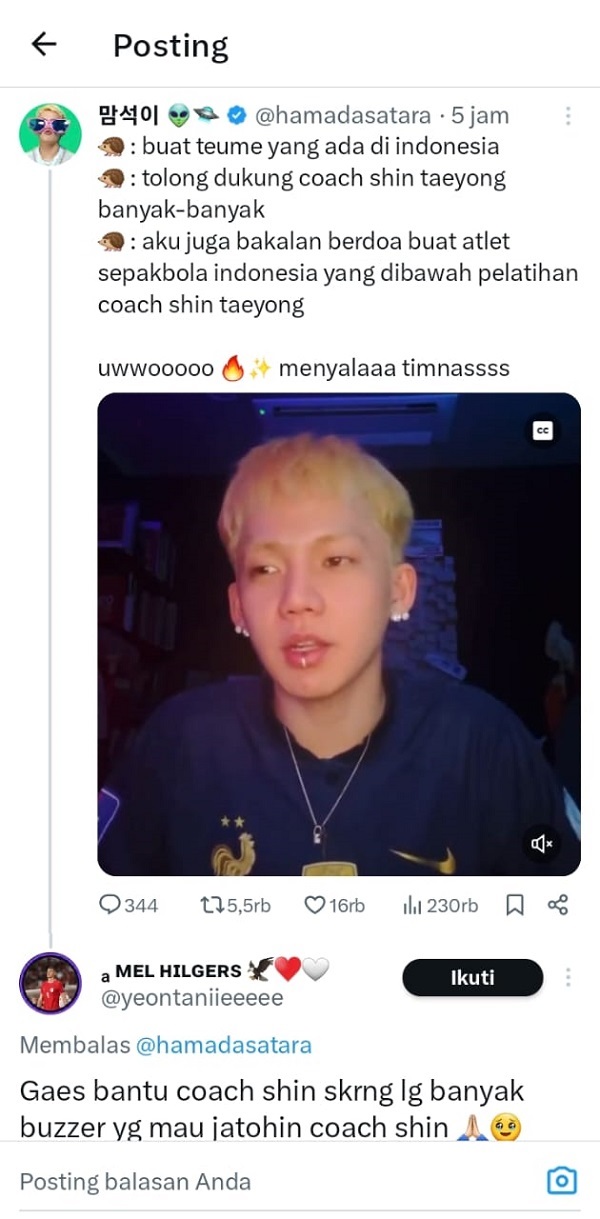Go back using the arrow icon

pyautogui.click(x=44, y=44)
